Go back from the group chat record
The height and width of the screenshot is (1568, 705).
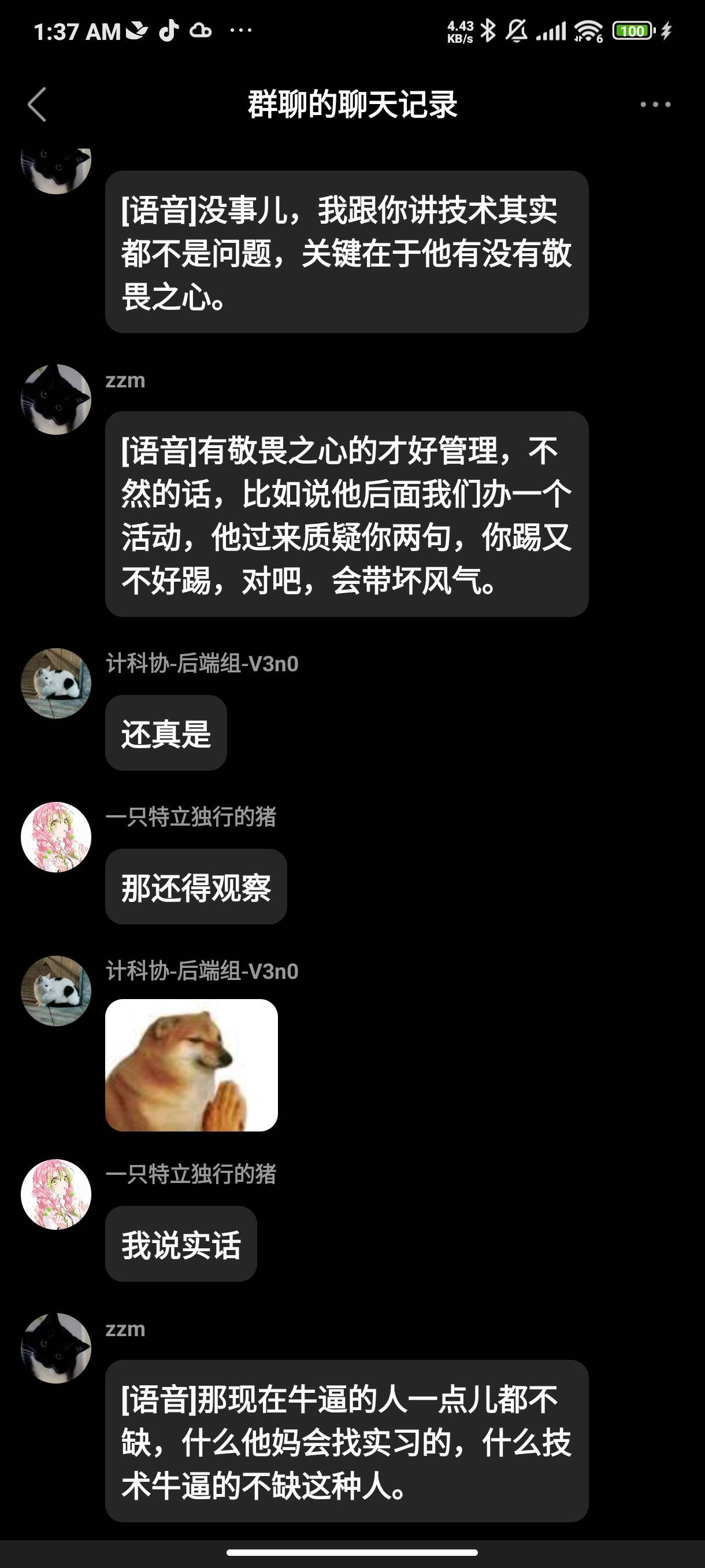pyautogui.click(x=38, y=104)
